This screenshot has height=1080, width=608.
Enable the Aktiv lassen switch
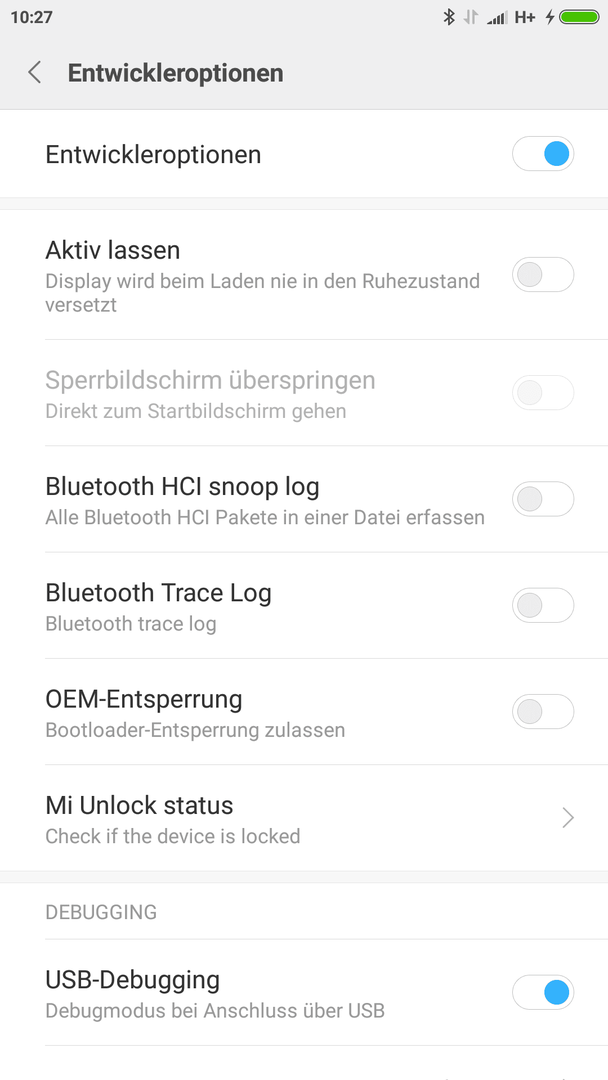543,275
